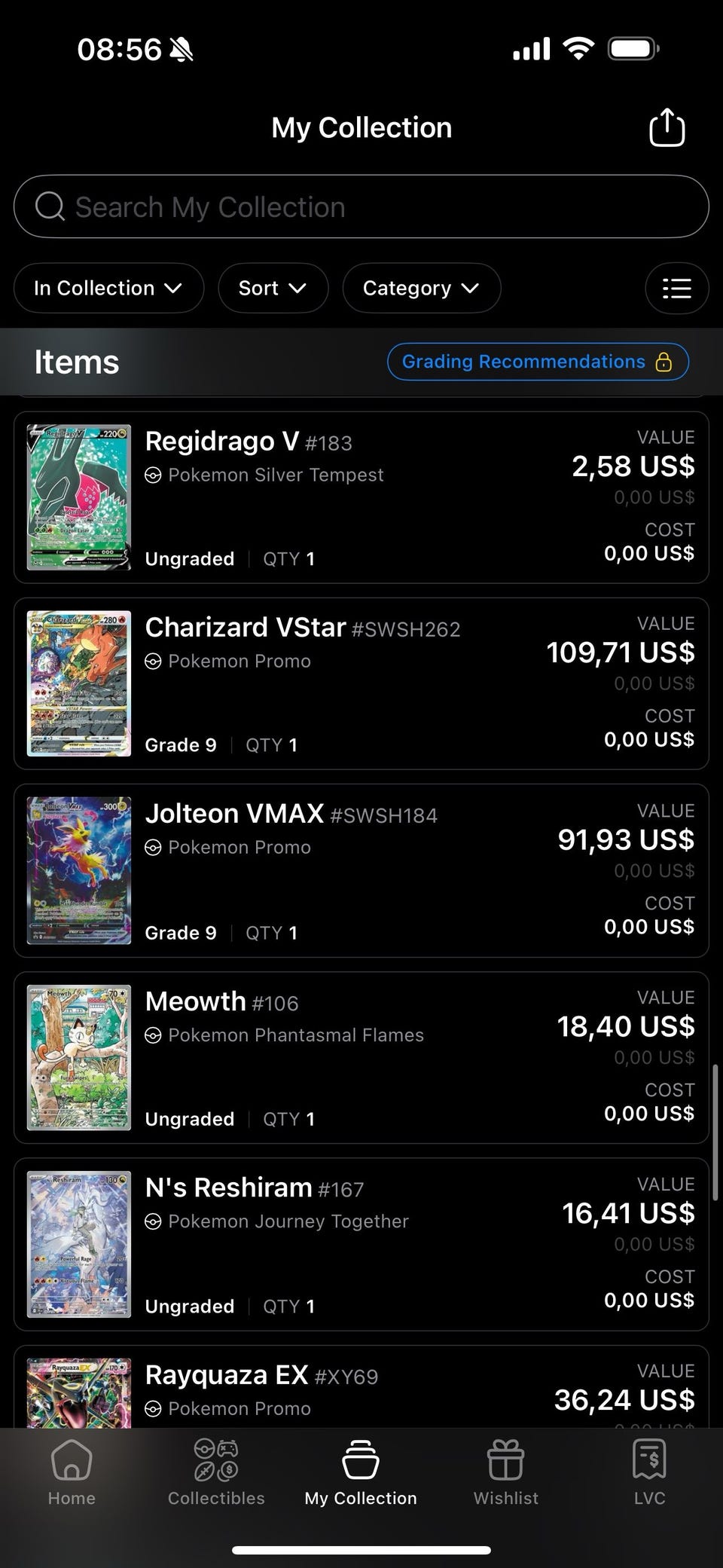Switch to the Collectibles tab
The image size is (723, 1568).
pos(216,1472)
